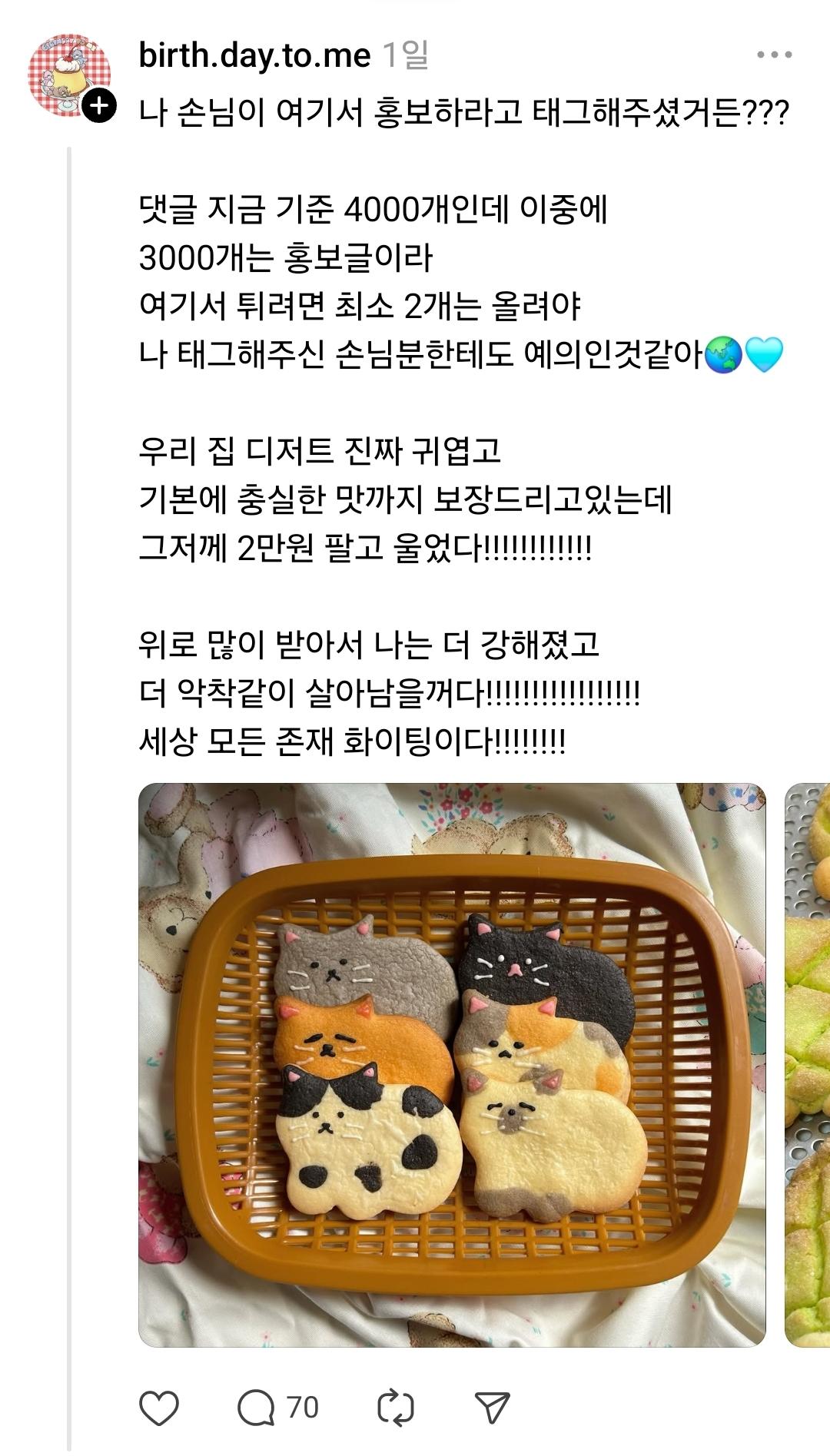Image resolution: width=830 pixels, height=1456 pixels.
Task: Repost this thread with the repost icon
Action: 396,1408
